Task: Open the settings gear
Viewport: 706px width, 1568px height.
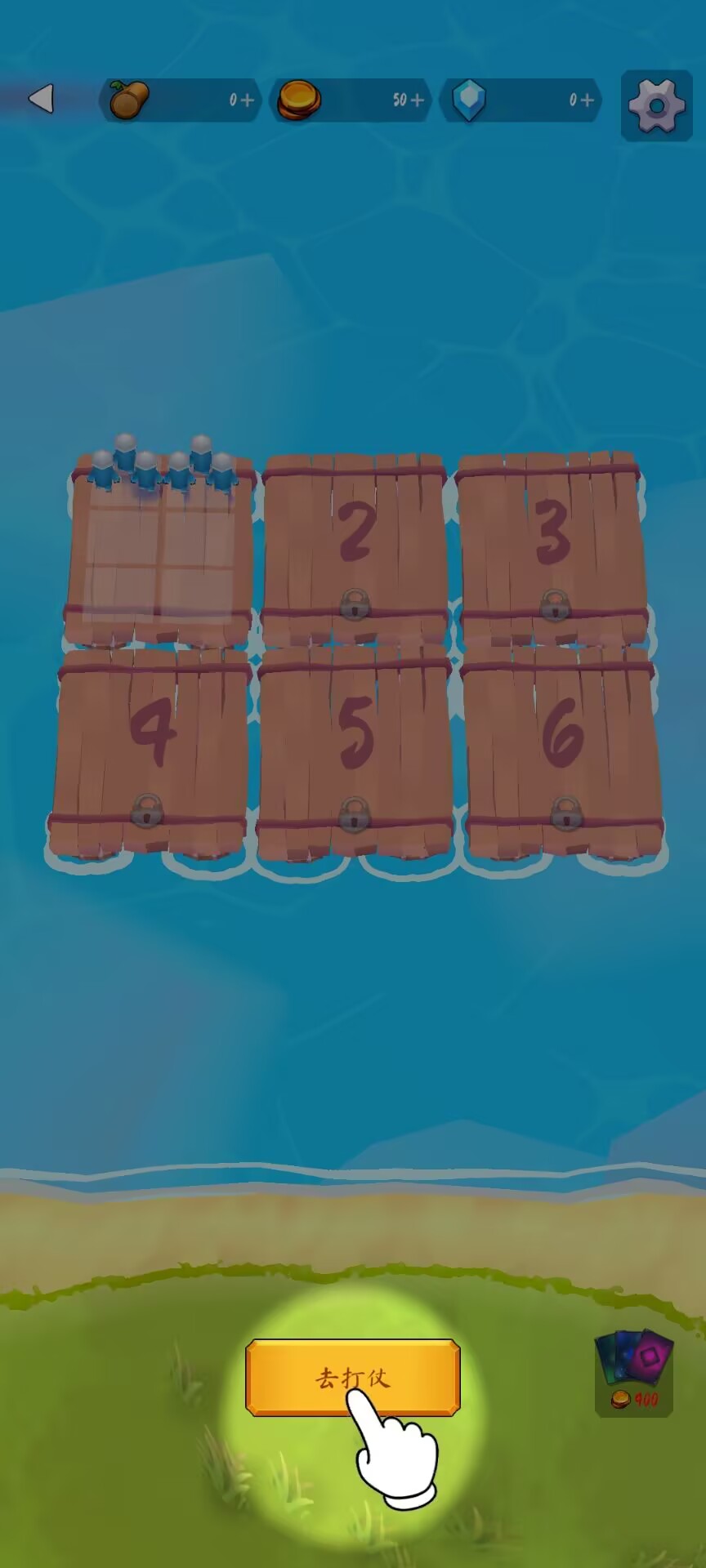Action: pyautogui.click(x=656, y=105)
